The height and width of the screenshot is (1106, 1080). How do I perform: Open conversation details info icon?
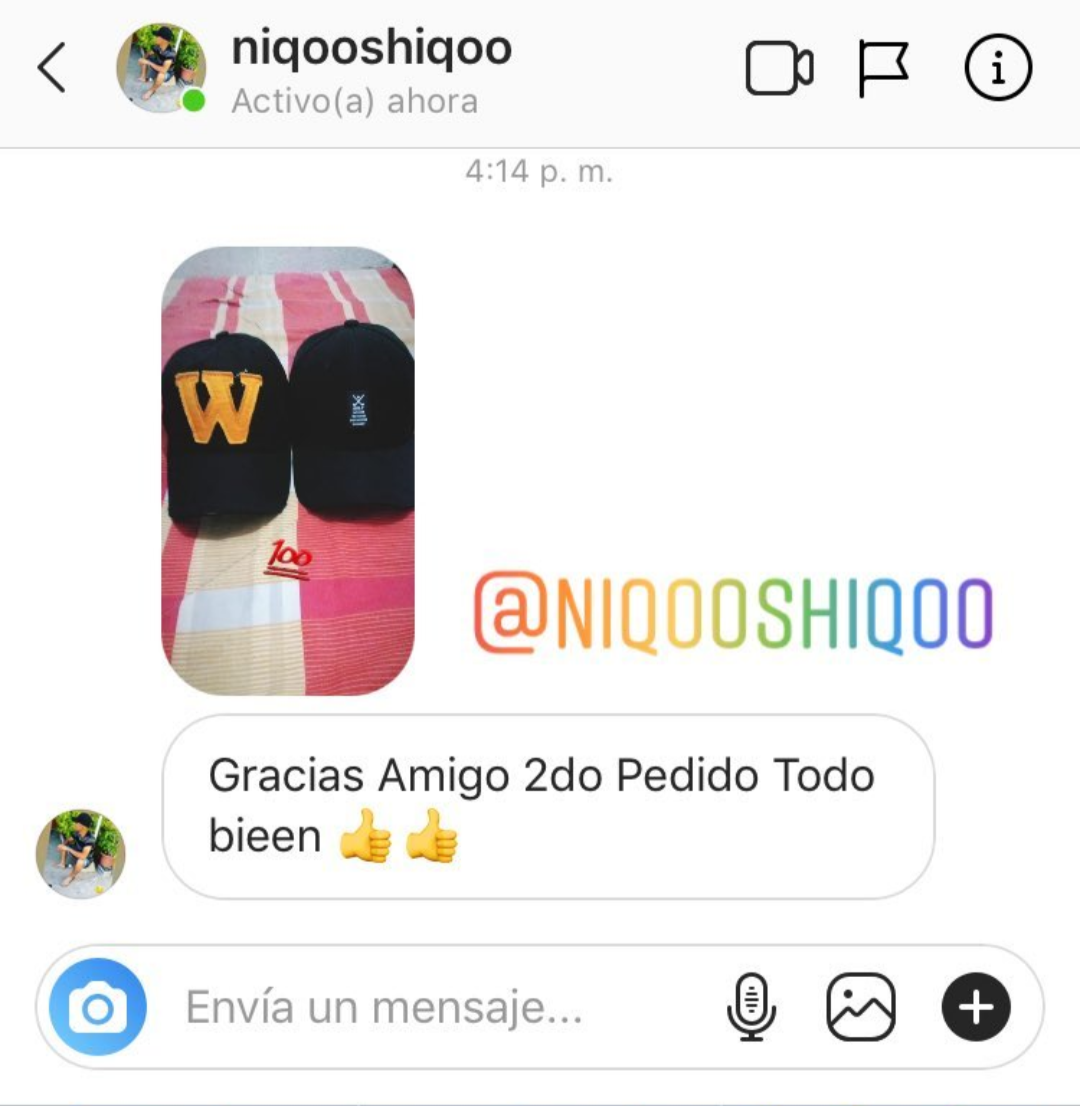(x=997, y=69)
